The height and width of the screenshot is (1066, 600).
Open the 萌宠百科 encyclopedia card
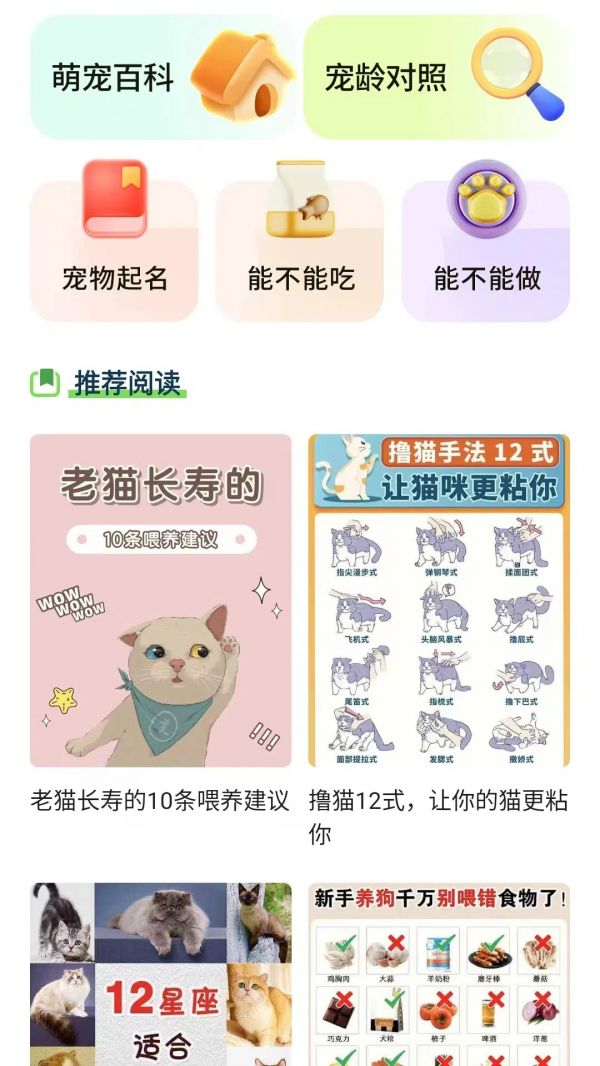click(162, 78)
